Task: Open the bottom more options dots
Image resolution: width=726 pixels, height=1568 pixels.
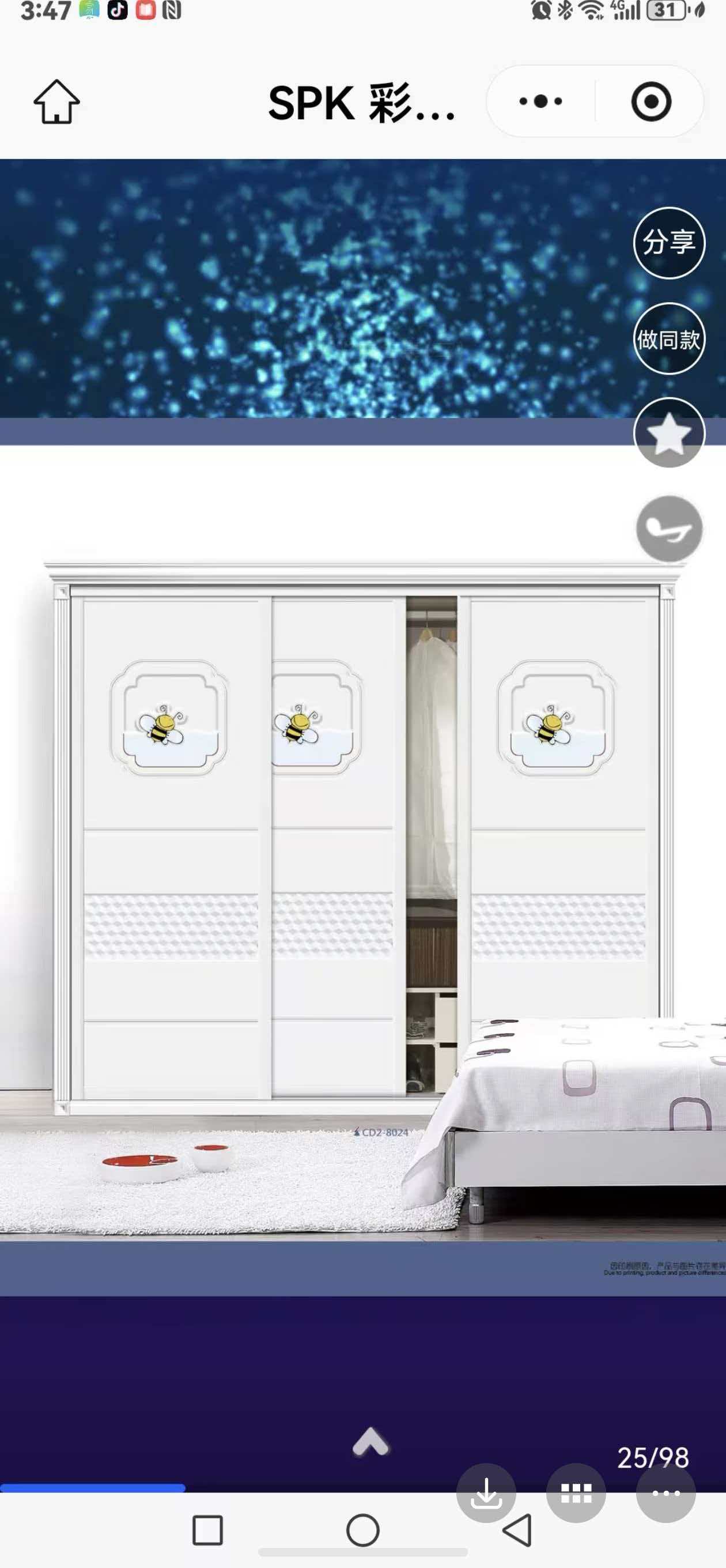Action: 666,1493
